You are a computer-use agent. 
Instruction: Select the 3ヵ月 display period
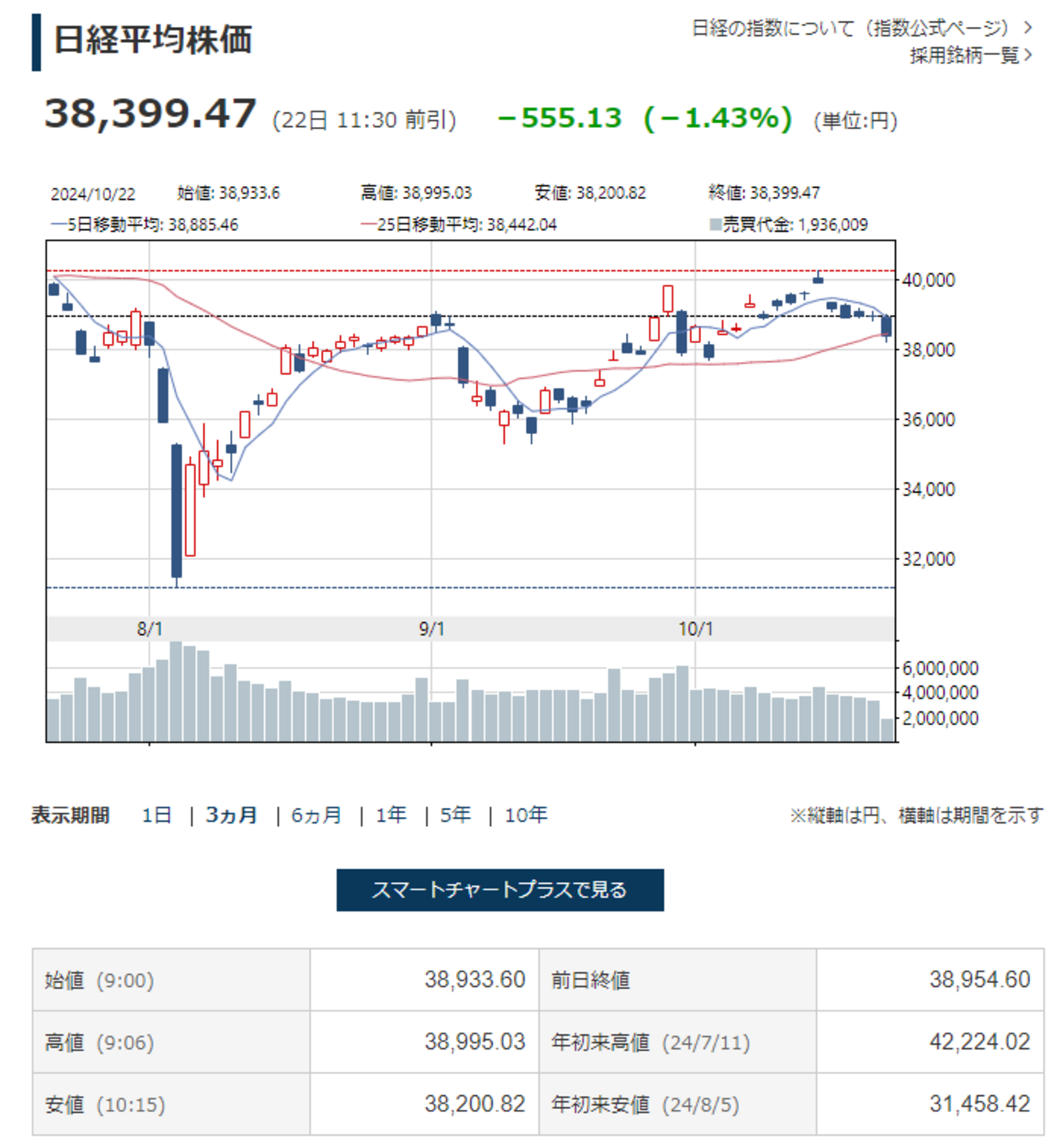(232, 815)
